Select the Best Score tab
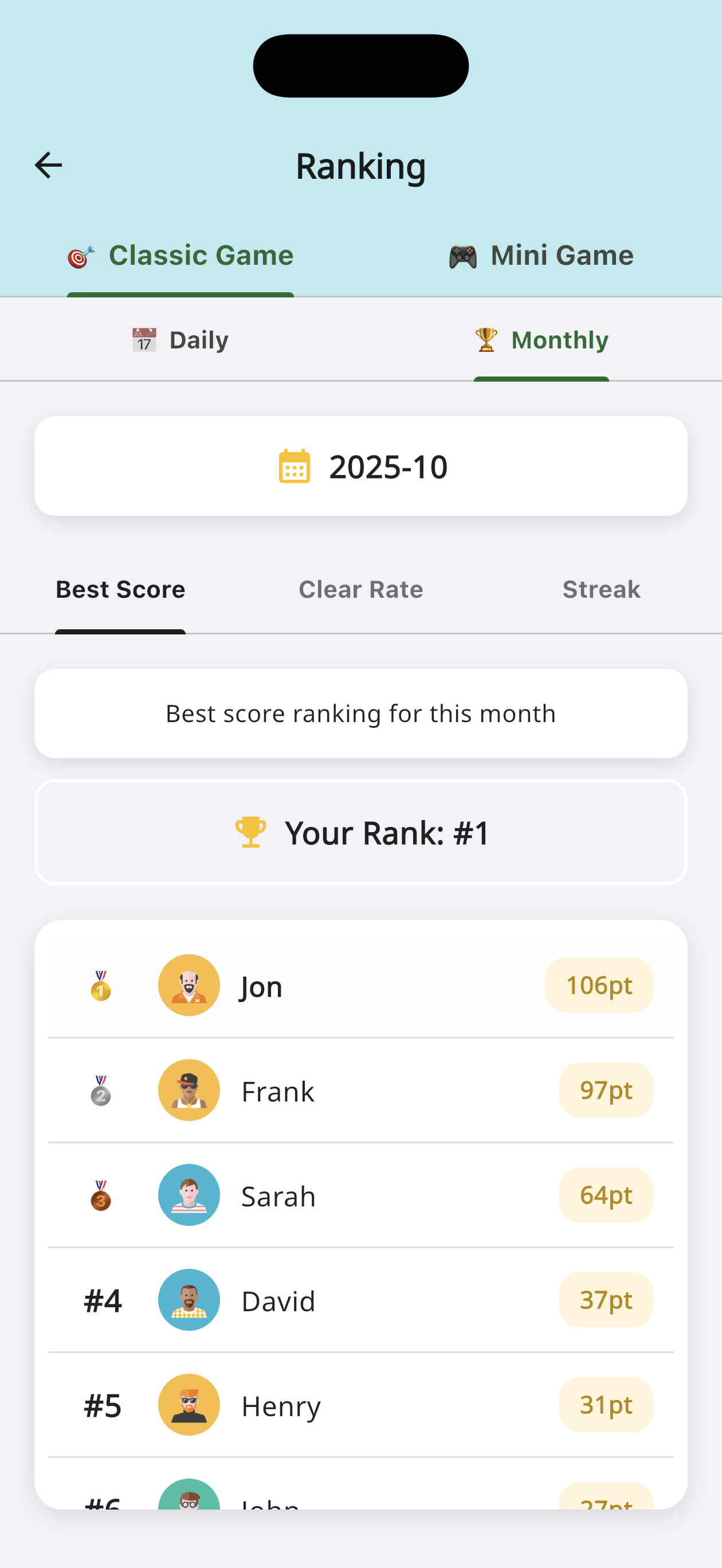Viewport: 722px width, 1568px height. pos(120,589)
